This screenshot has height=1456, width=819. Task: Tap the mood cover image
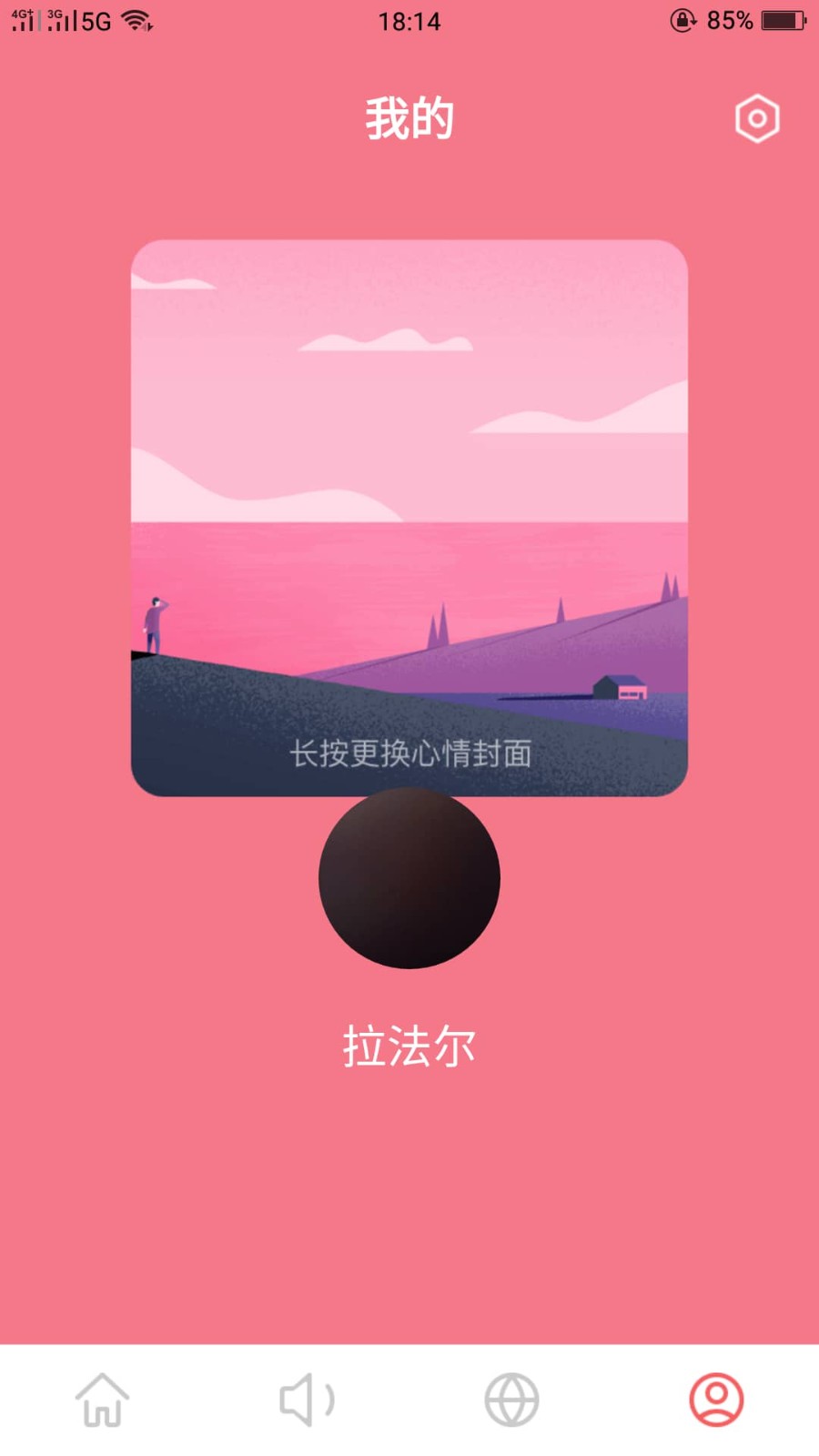(x=409, y=510)
